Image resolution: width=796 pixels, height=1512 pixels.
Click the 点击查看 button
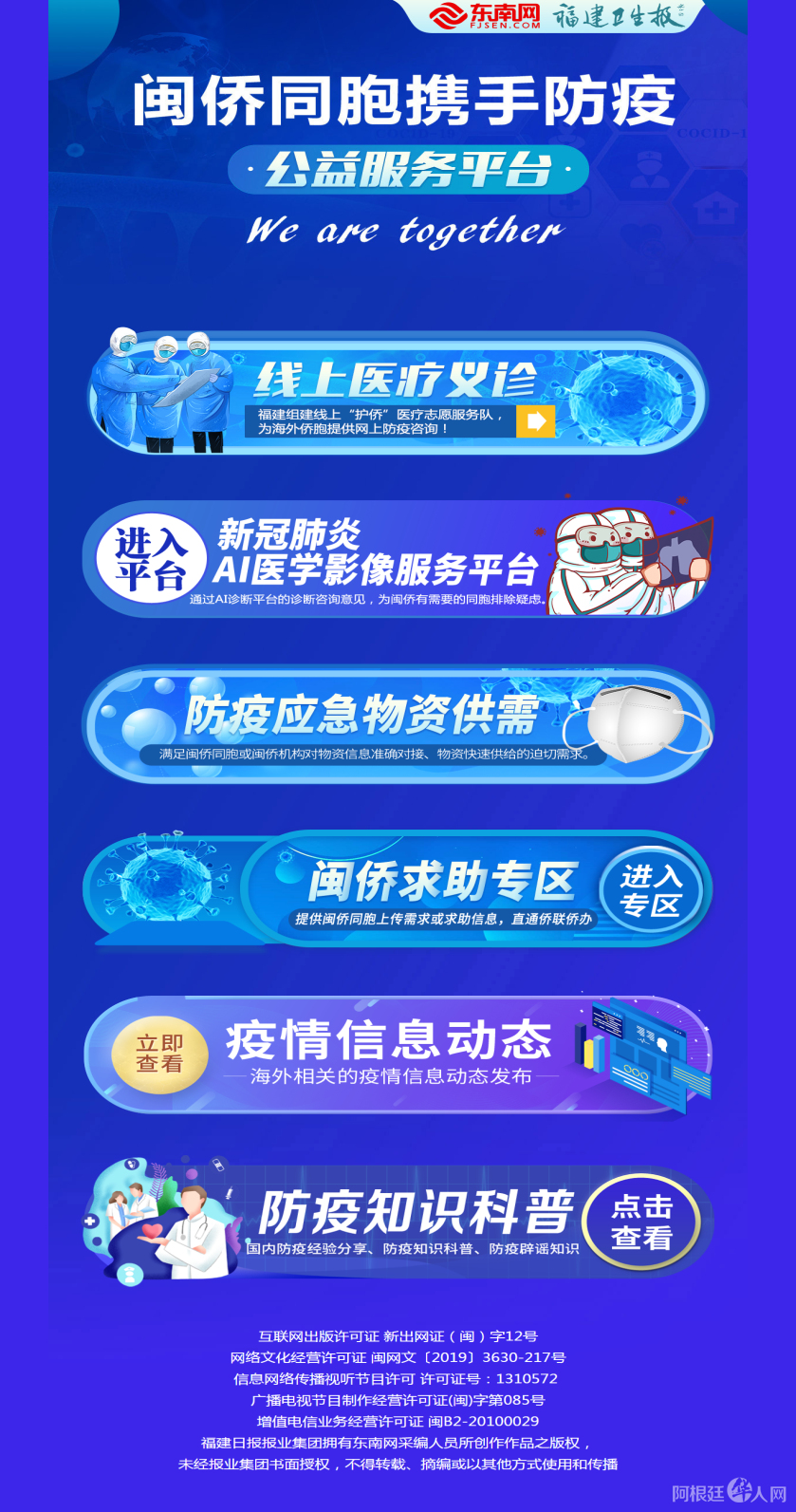coord(642,1222)
